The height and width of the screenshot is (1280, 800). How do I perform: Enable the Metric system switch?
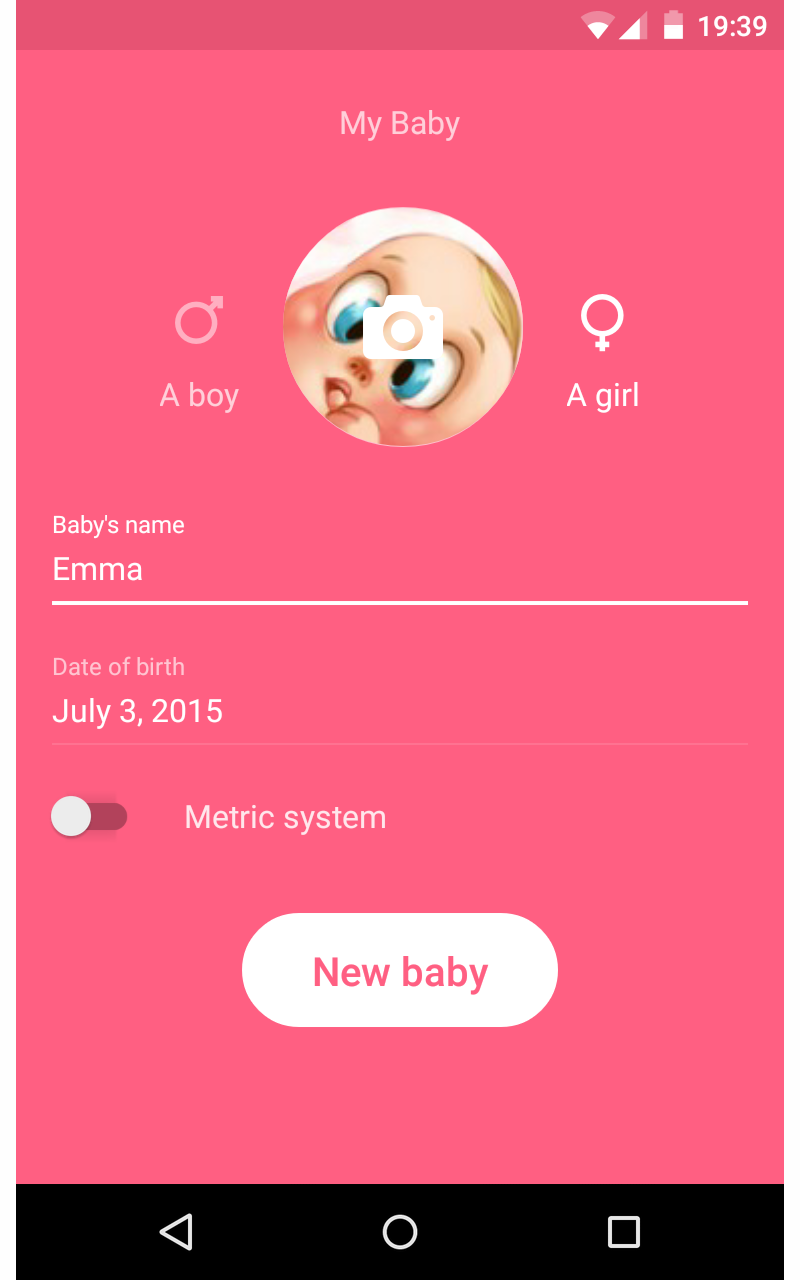(89, 817)
